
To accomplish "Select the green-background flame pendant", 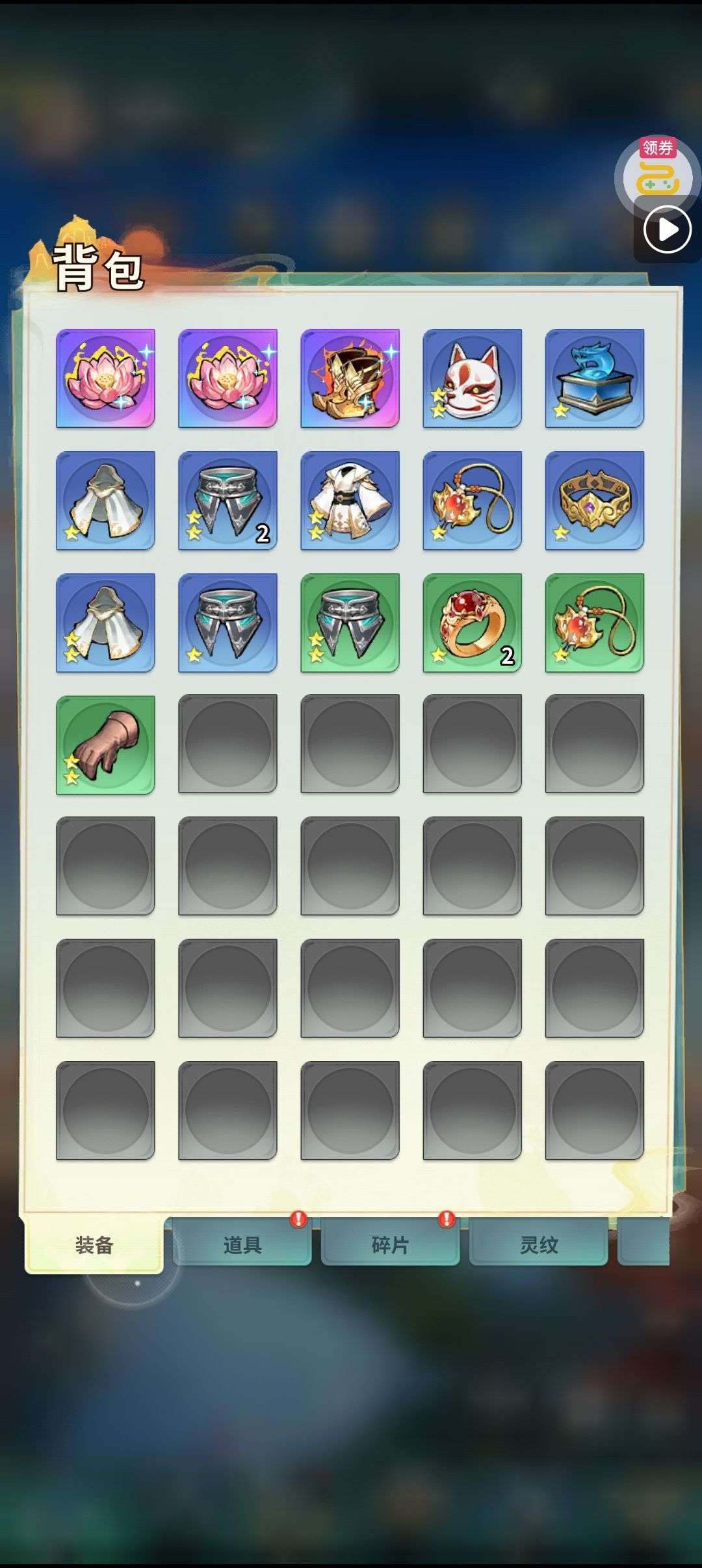I will (594, 623).
